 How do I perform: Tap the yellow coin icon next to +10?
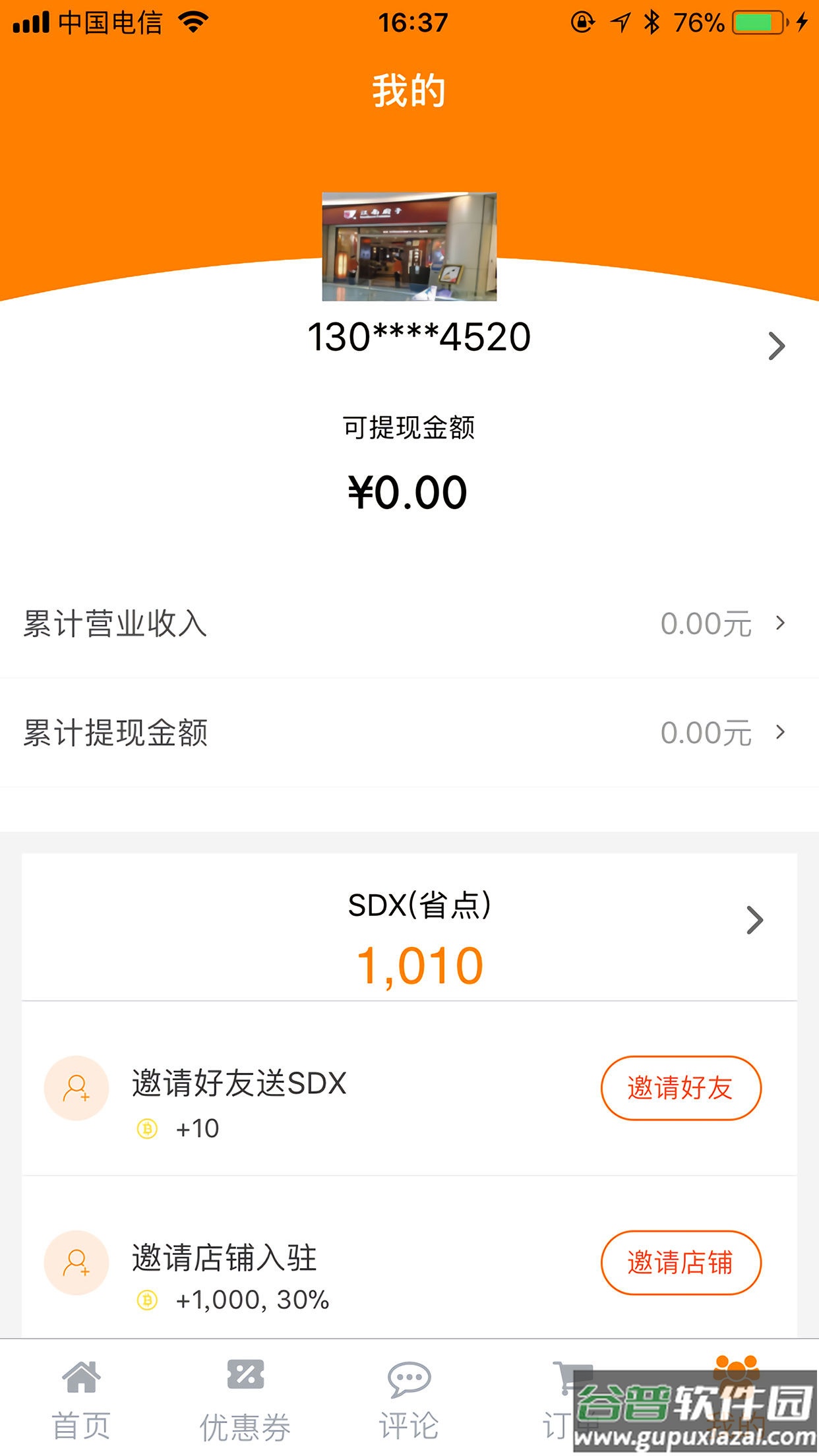click(146, 1129)
